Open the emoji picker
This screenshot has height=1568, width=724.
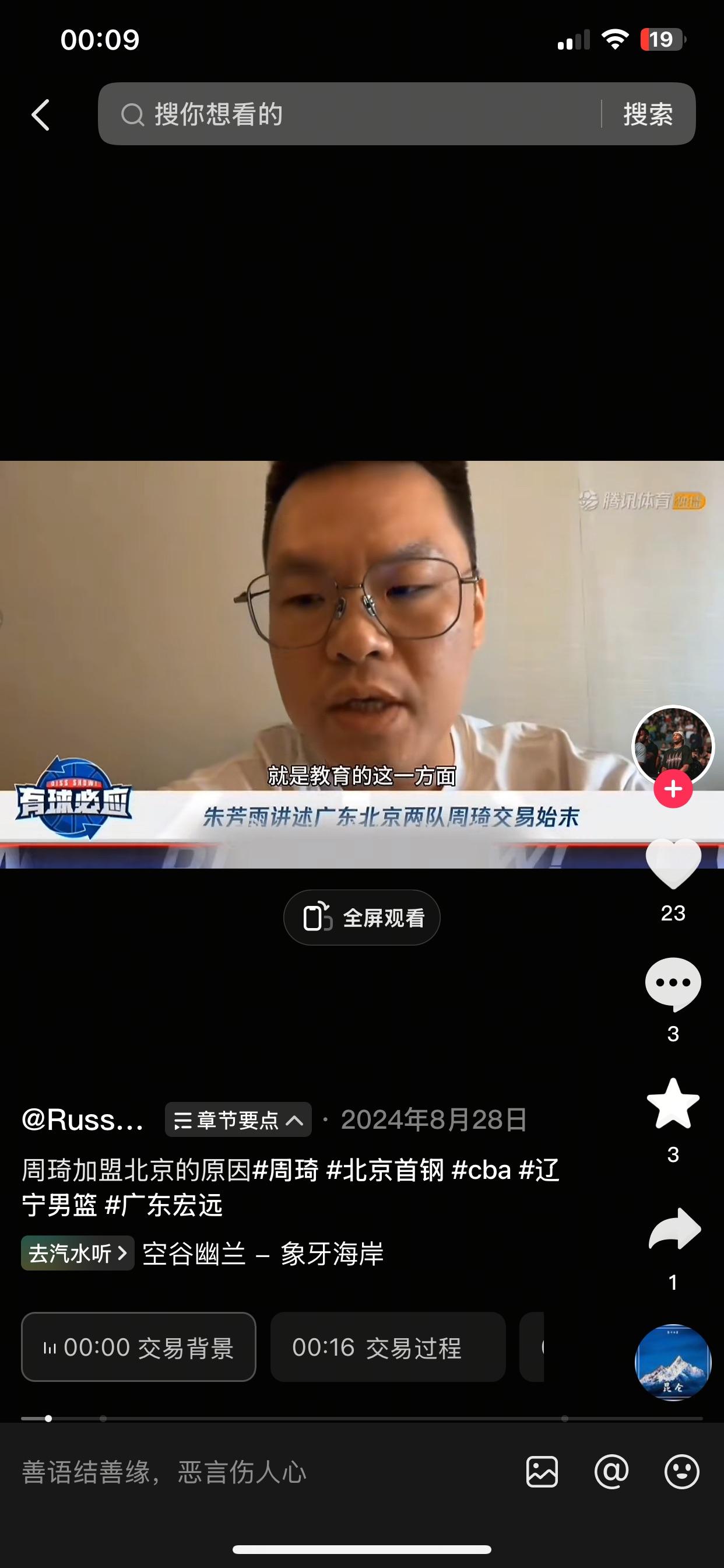(x=681, y=1472)
